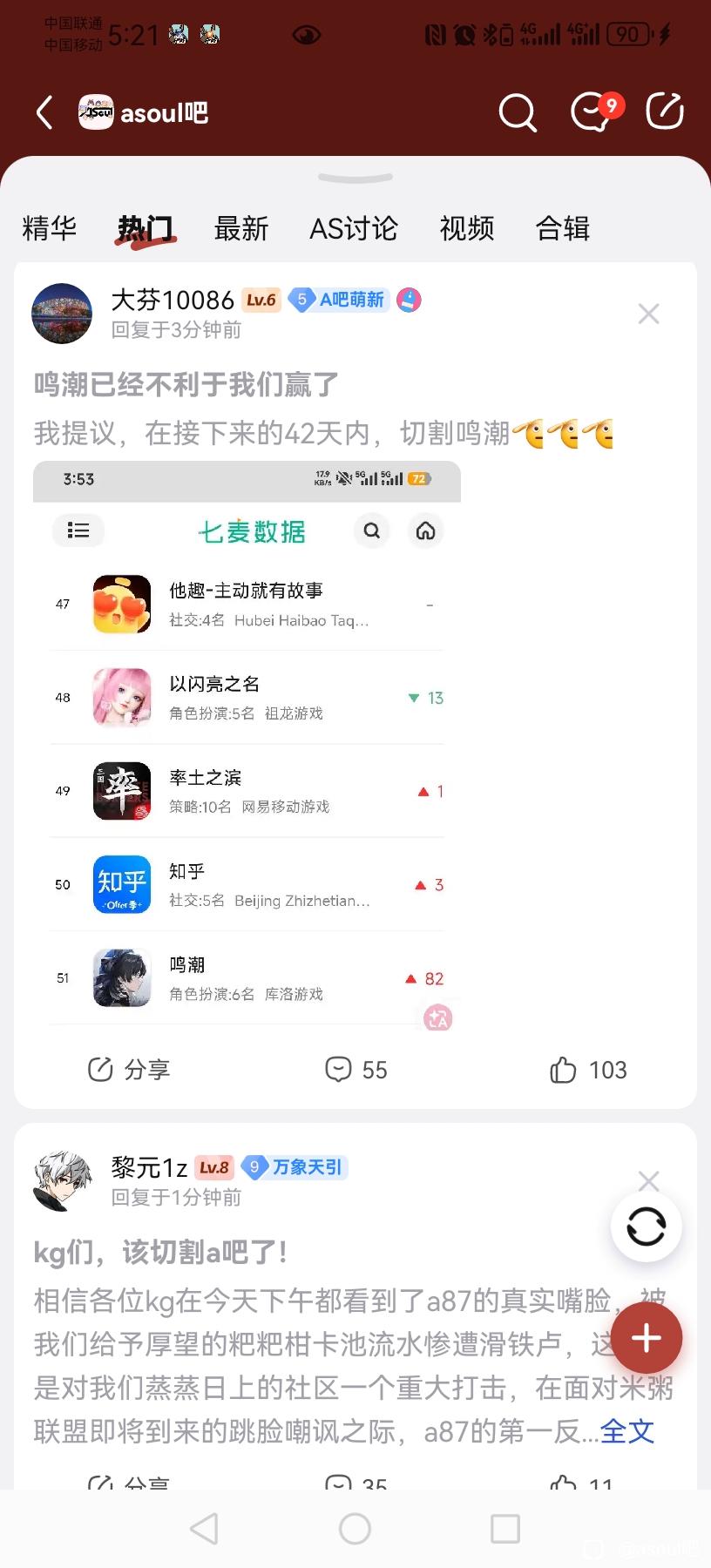Switch to the 最新 tab
The width and height of the screenshot is (711, 1568).
coord(241,228)
